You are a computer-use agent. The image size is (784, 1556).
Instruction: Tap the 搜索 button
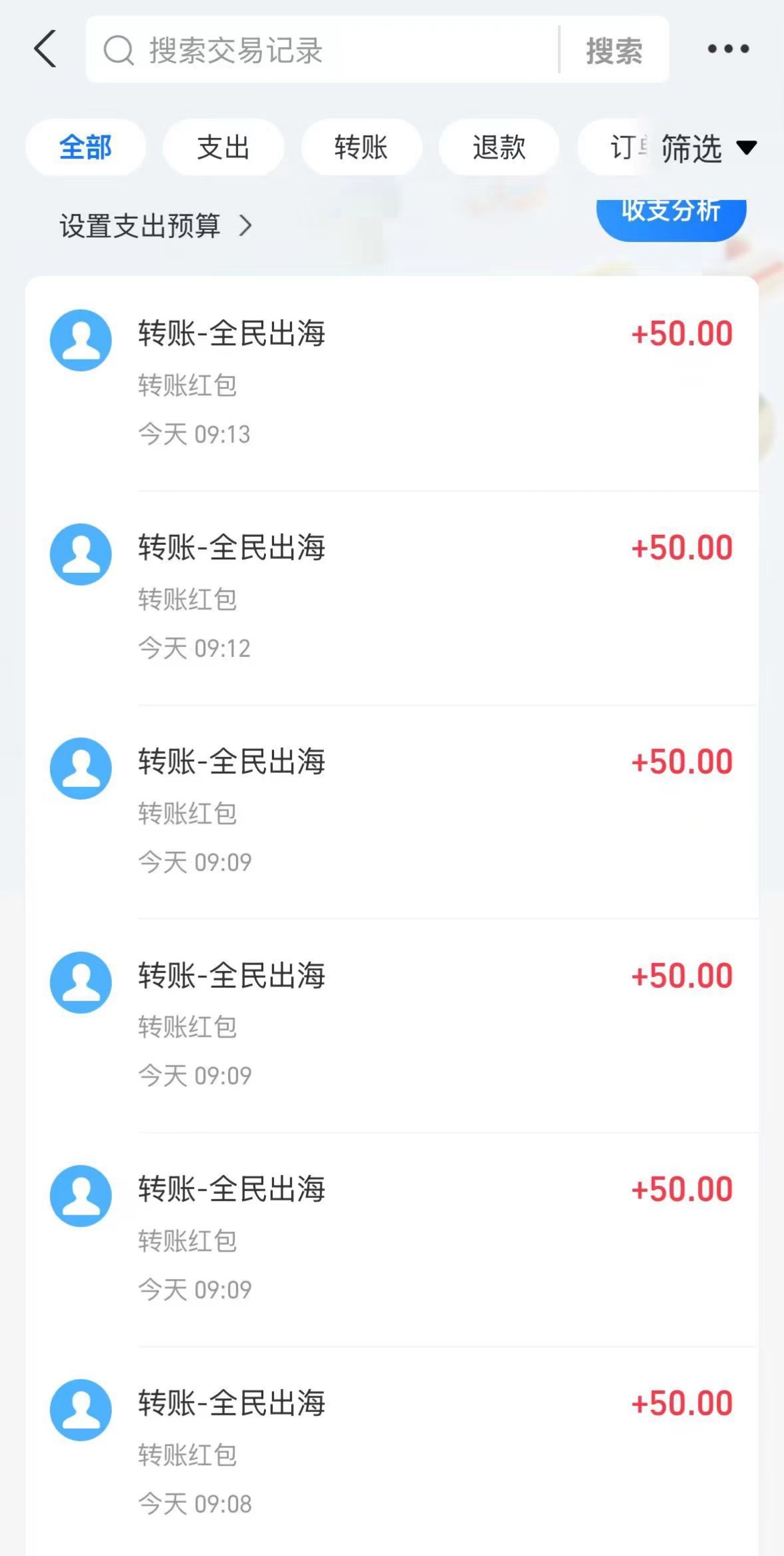(x=614, y=51)
